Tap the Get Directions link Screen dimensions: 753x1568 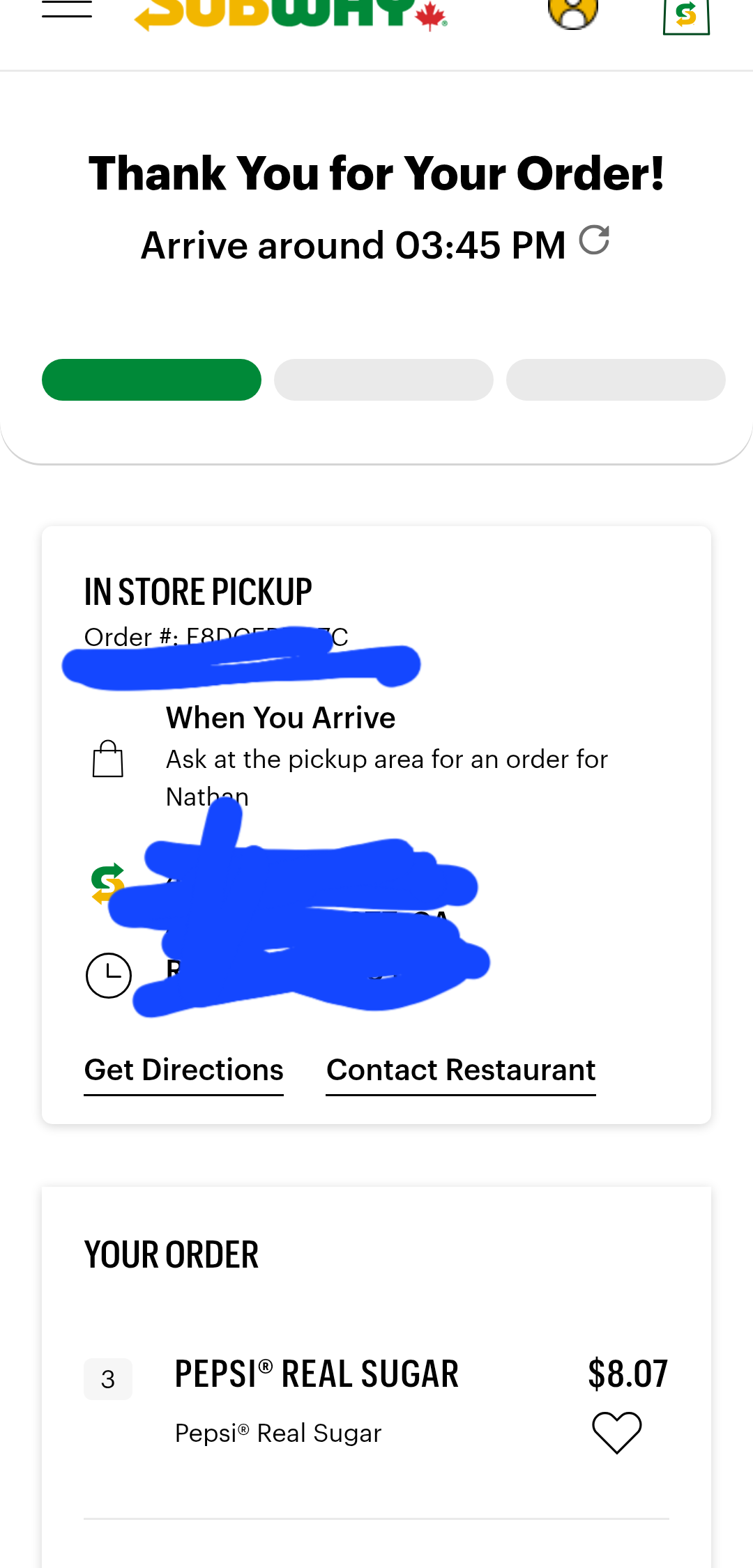pos(184,1070)
